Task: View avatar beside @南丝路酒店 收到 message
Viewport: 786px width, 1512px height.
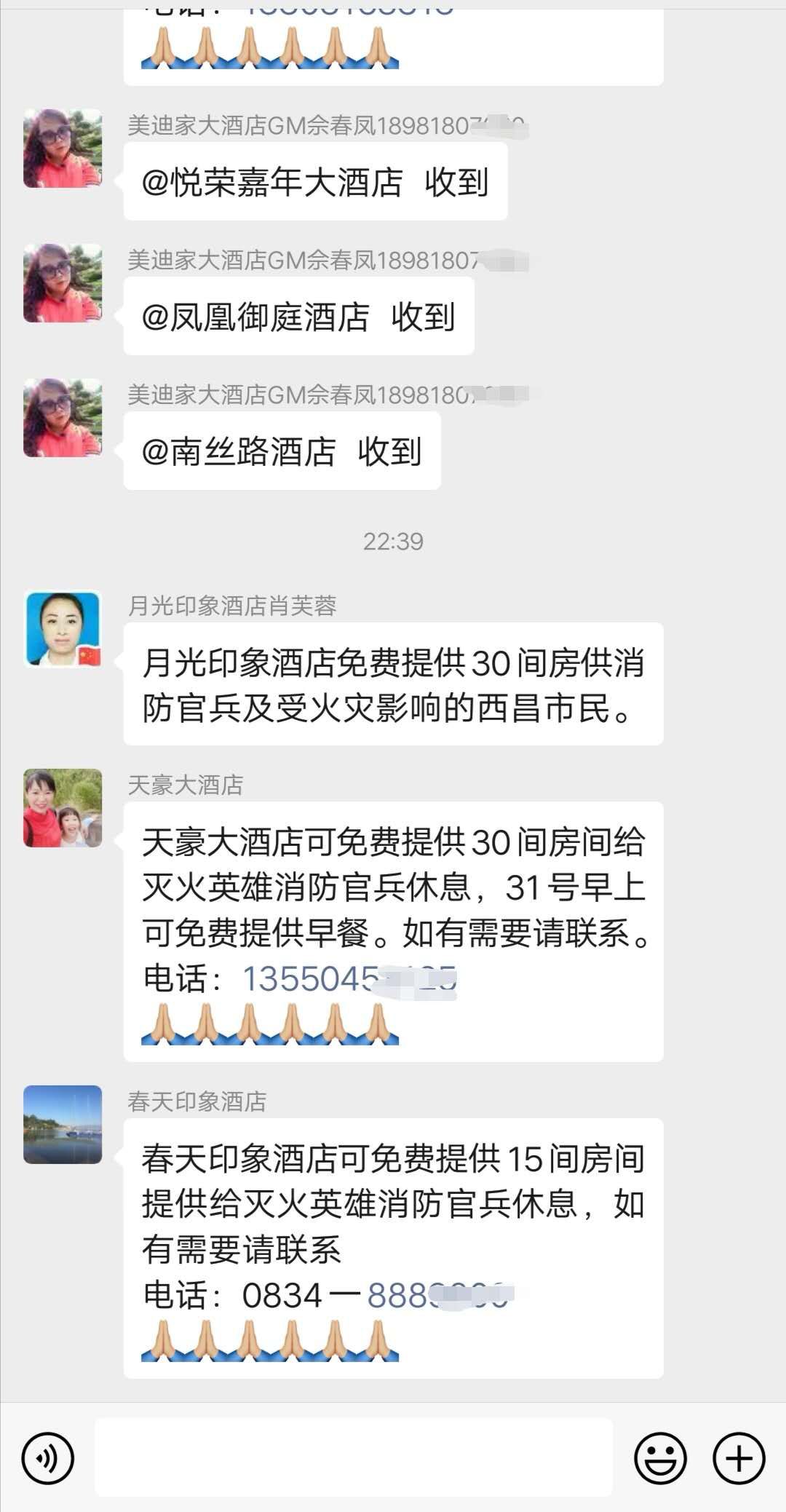Action: (63, 417)
